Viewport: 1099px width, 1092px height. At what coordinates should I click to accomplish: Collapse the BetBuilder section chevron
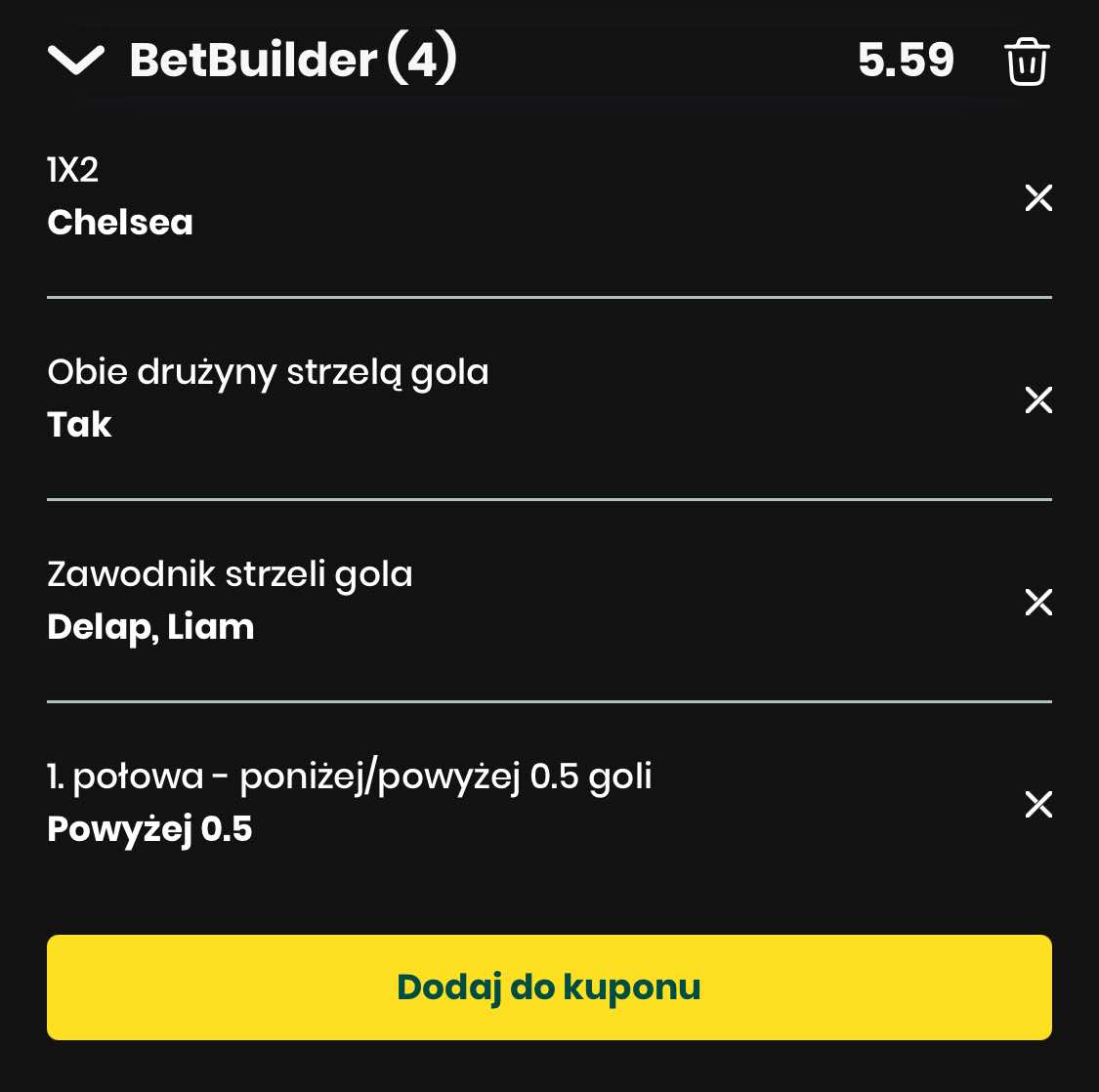click(x=75, y=61)
